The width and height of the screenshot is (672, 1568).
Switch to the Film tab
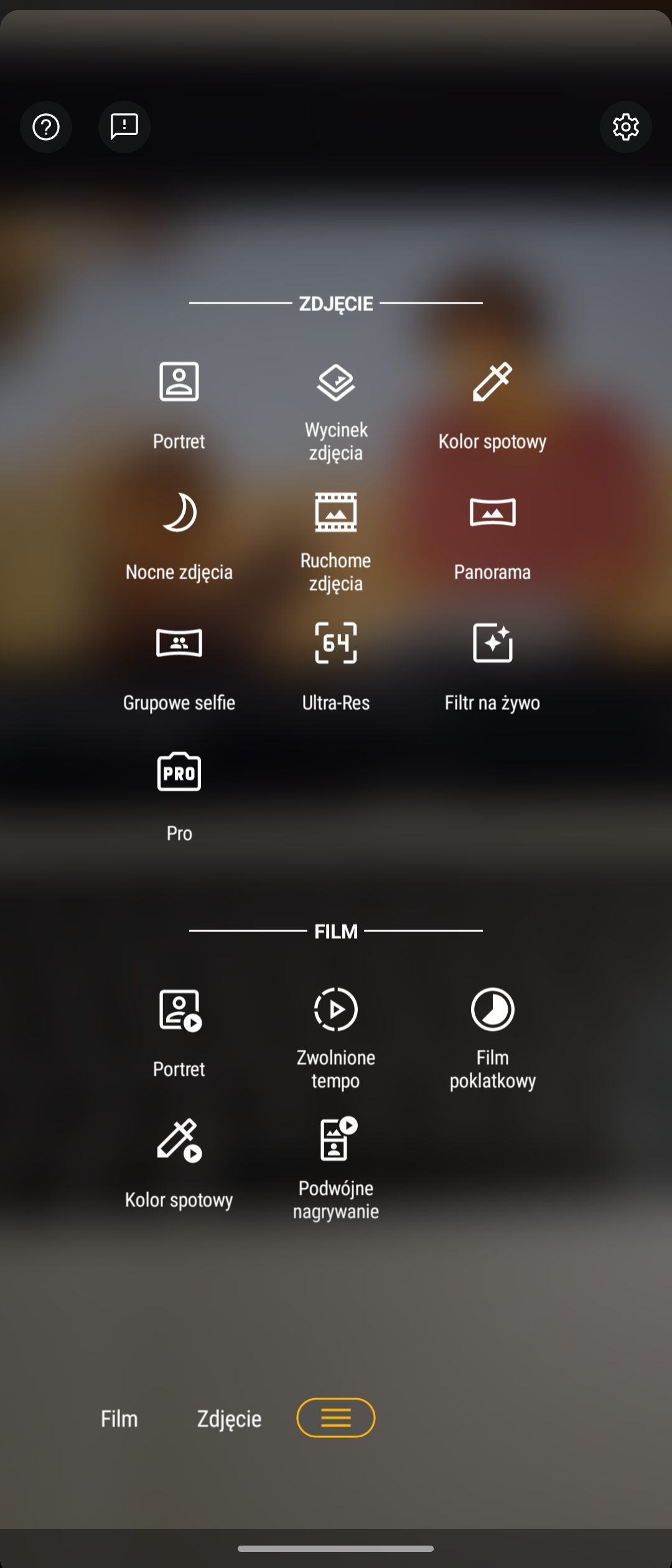[x=119, y=1419]
